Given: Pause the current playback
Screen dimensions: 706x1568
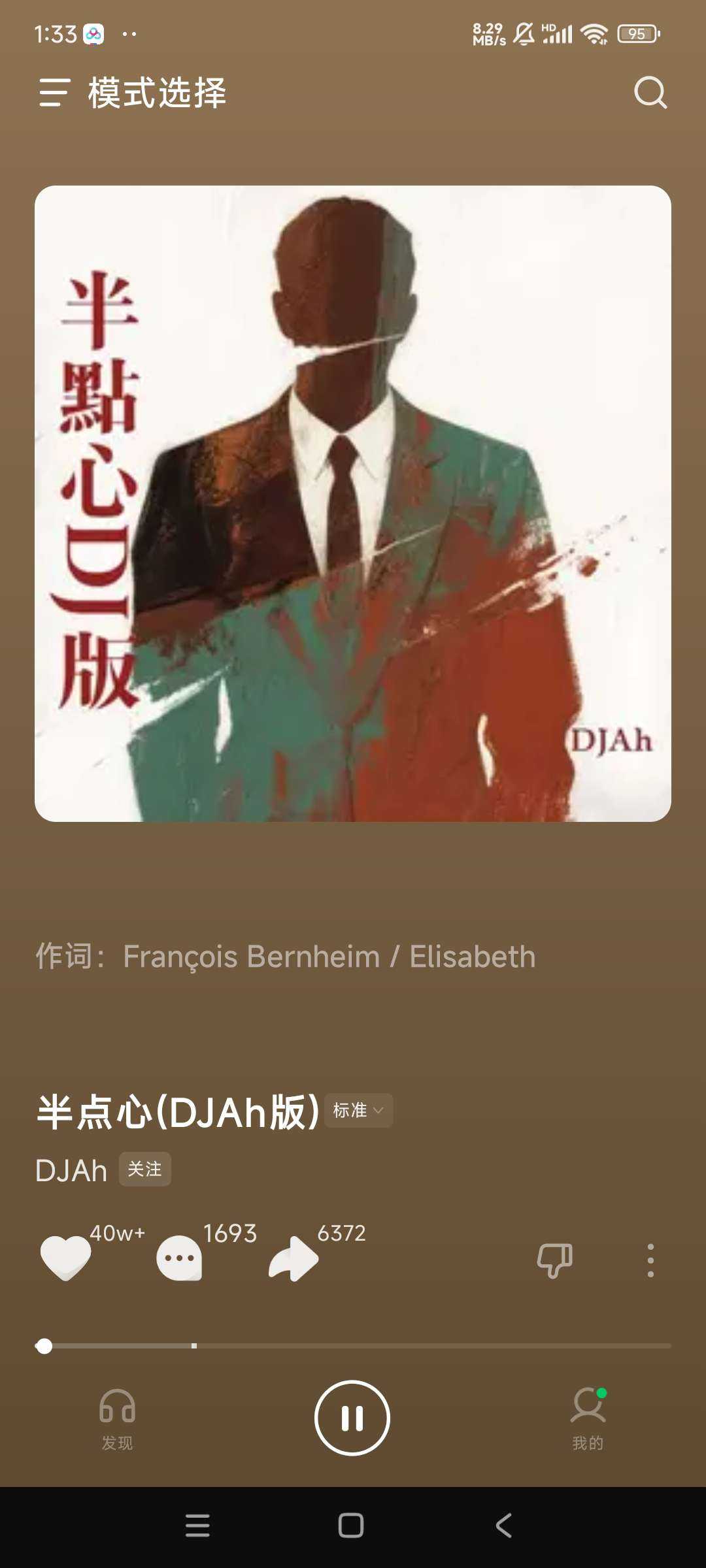Looking at the screenshot, I should (352, 1418).
